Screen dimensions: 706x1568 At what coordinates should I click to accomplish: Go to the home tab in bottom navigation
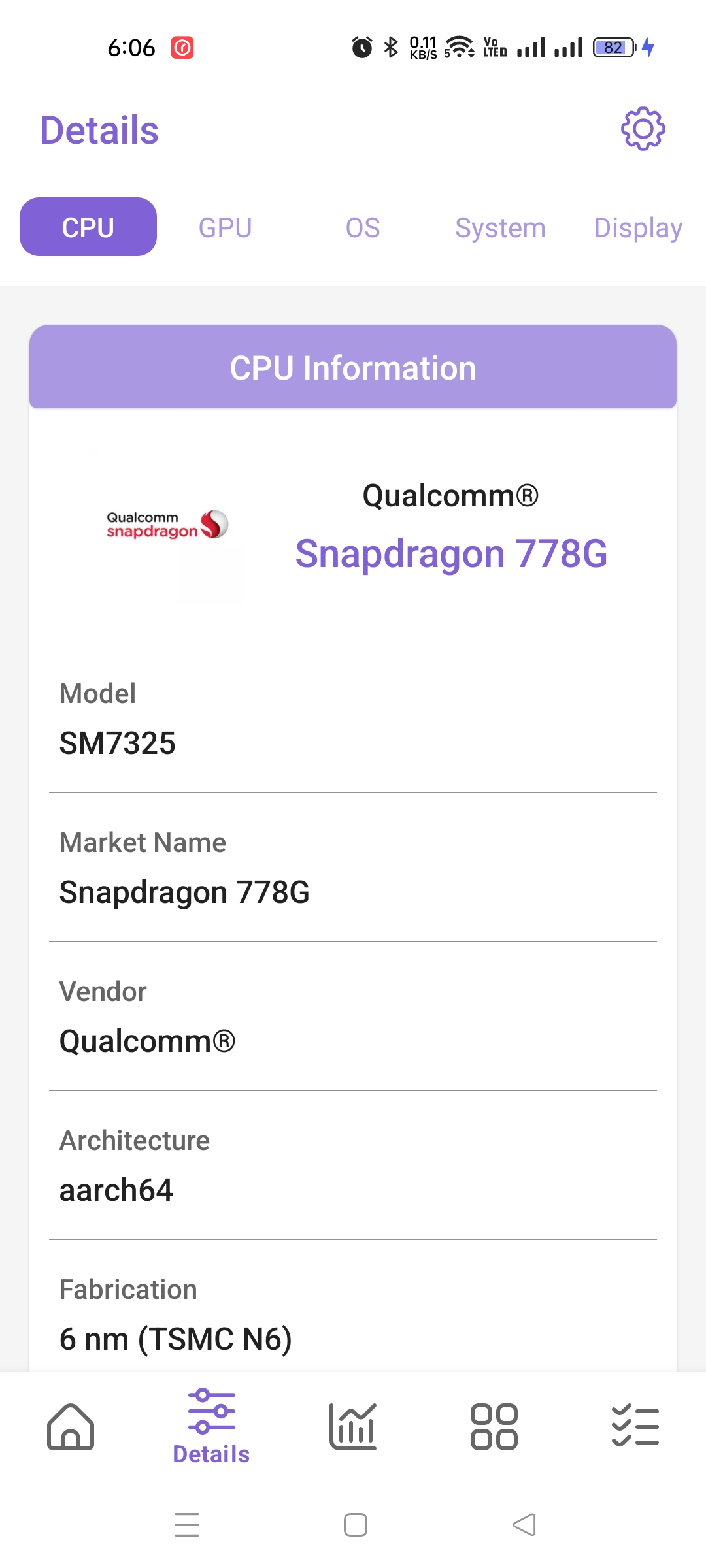click(x=71, y=1427)
